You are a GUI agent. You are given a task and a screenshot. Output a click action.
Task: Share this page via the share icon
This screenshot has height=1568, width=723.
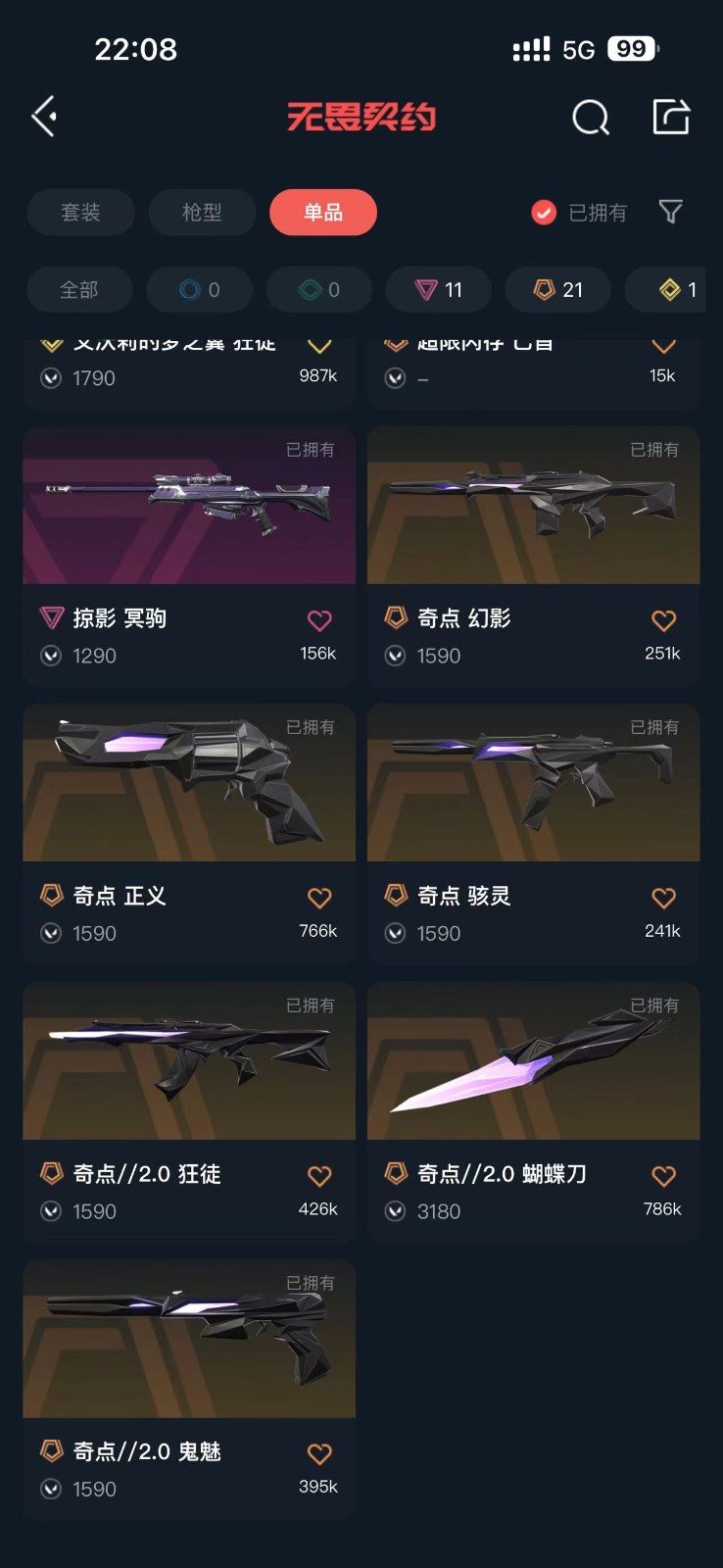[x=671, y=117]
